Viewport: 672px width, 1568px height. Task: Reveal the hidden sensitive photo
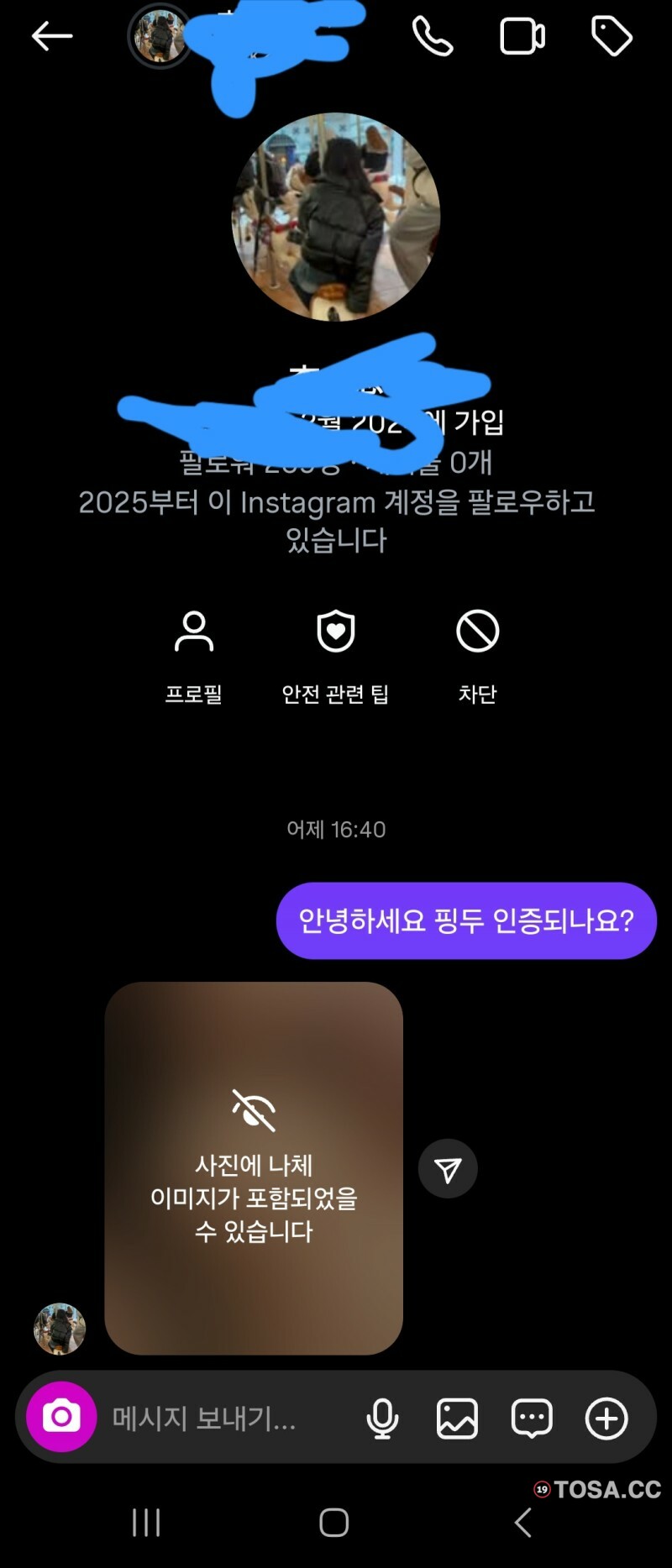[x=254, y=1167]
